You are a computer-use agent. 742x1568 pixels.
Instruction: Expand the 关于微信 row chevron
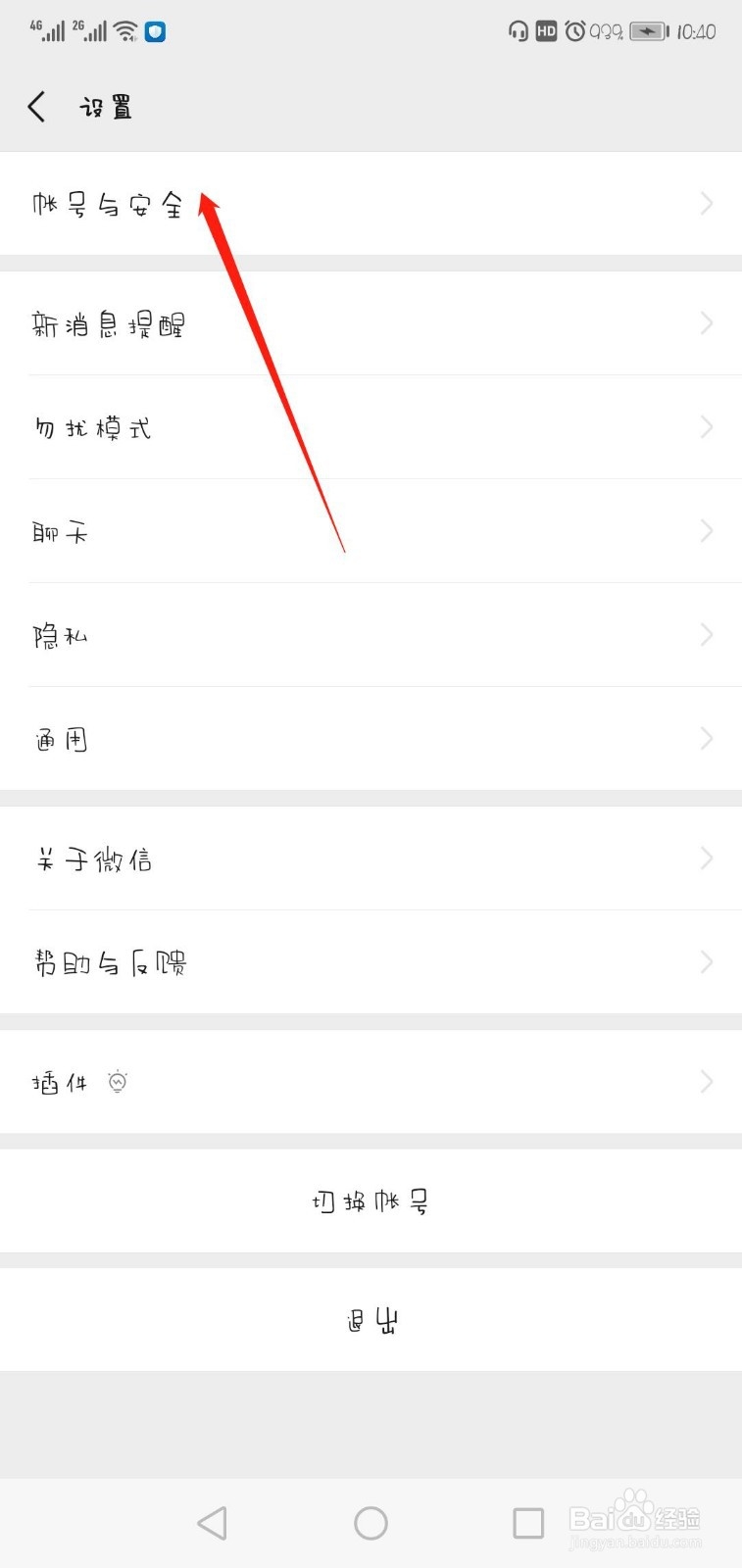[706, 858]
